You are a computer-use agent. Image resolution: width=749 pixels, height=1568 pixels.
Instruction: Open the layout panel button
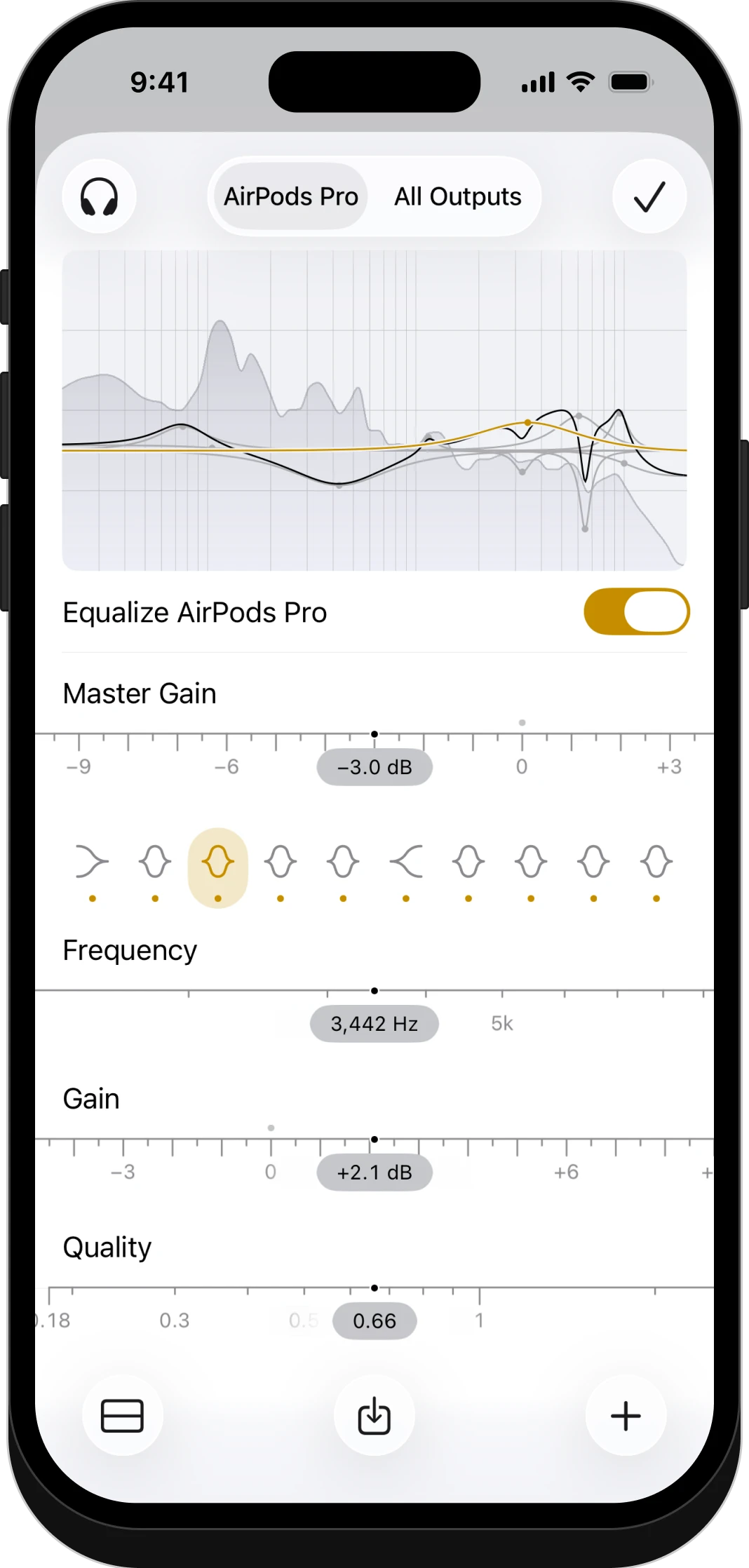tap(123, 1416)
